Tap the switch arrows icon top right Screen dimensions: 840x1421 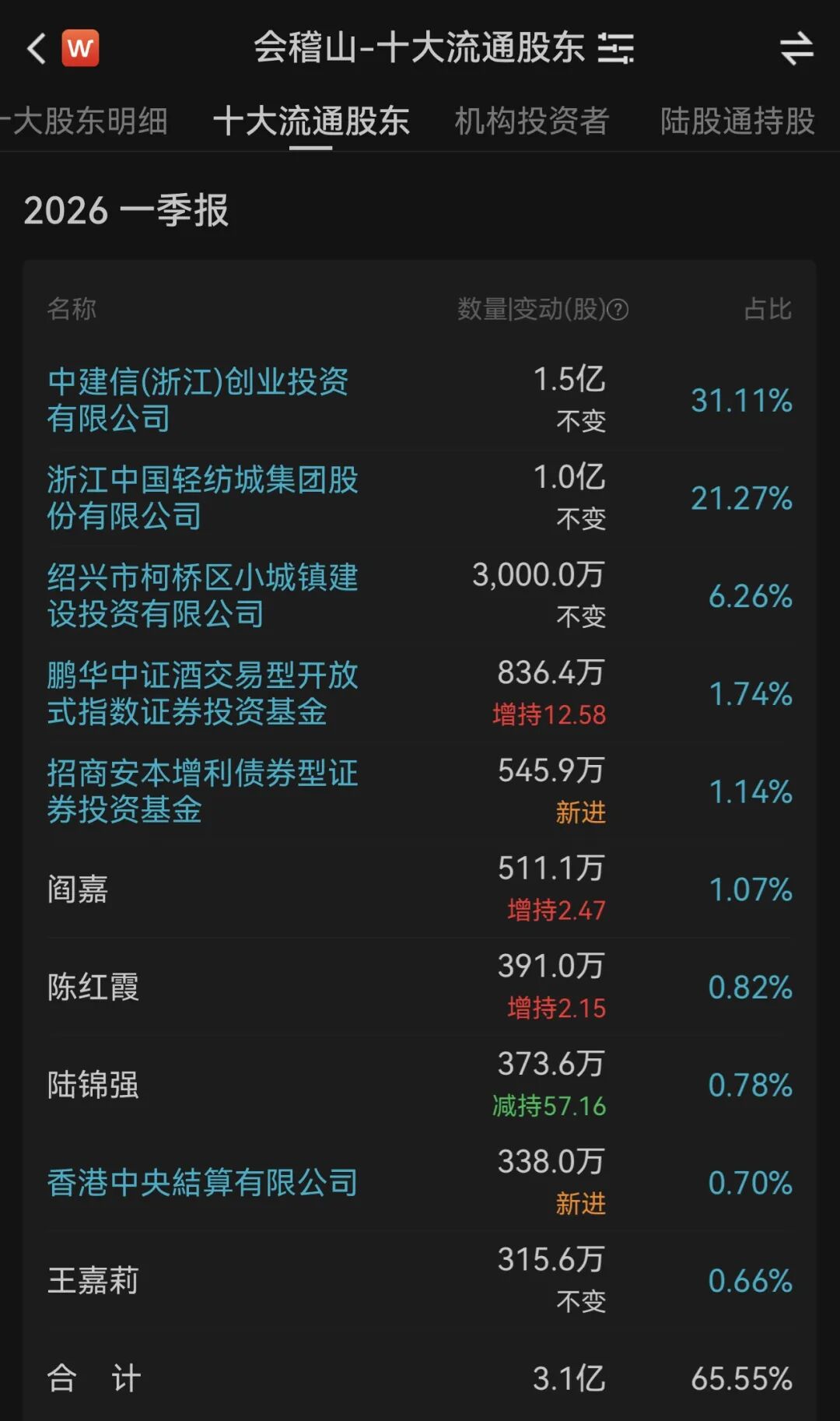coord(796,49)
